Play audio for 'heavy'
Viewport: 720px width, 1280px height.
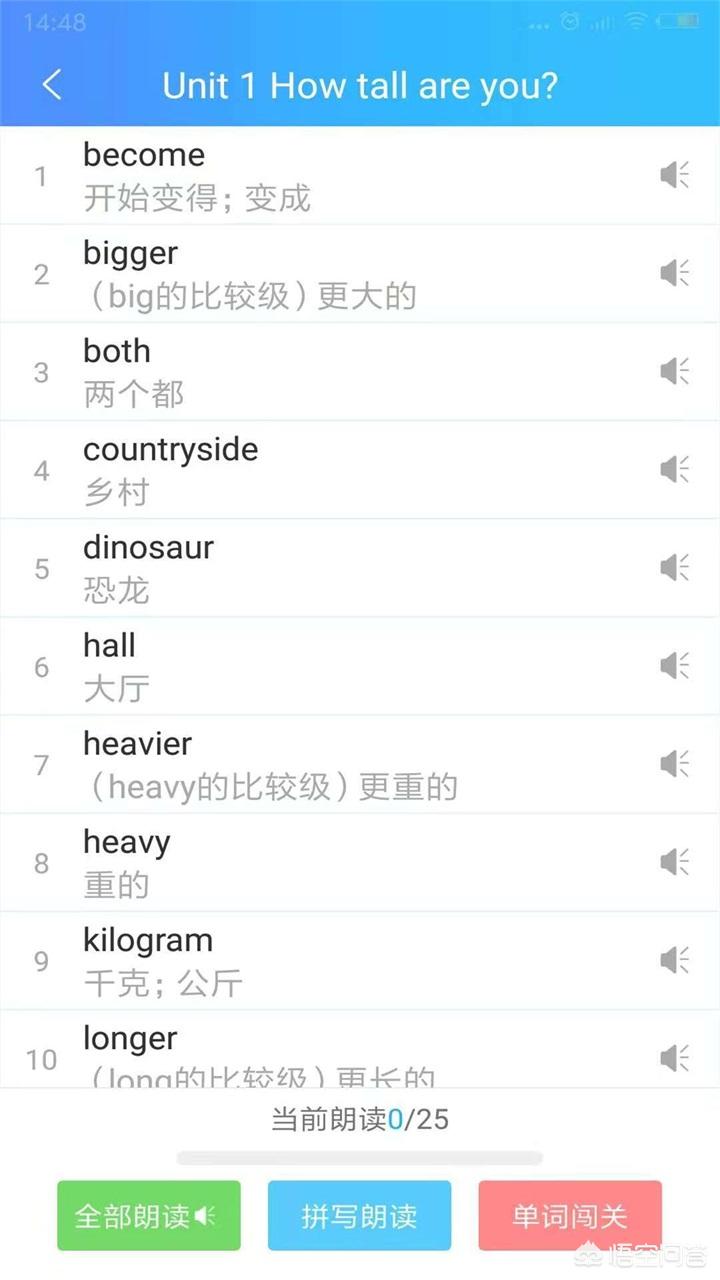pyautogui.click(x=675, y=862)
